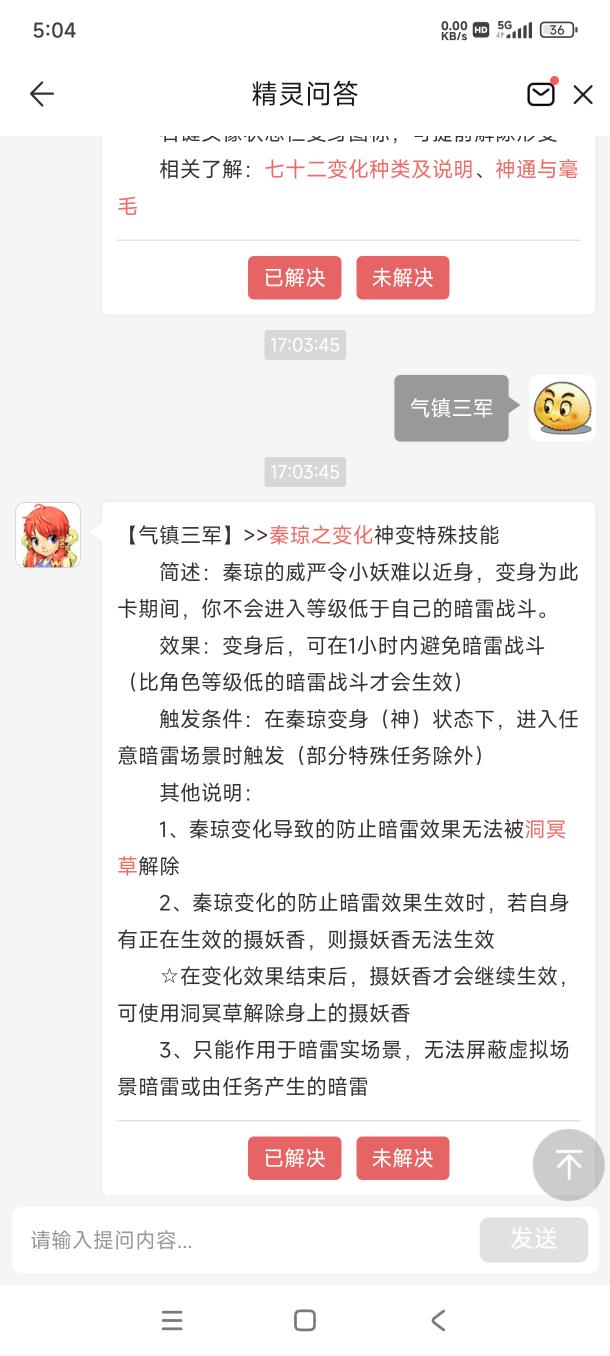Go to the system home screen
The width and height of the screenshot is (610, 1356).
pyautogui.click(x=305, y=1320)
